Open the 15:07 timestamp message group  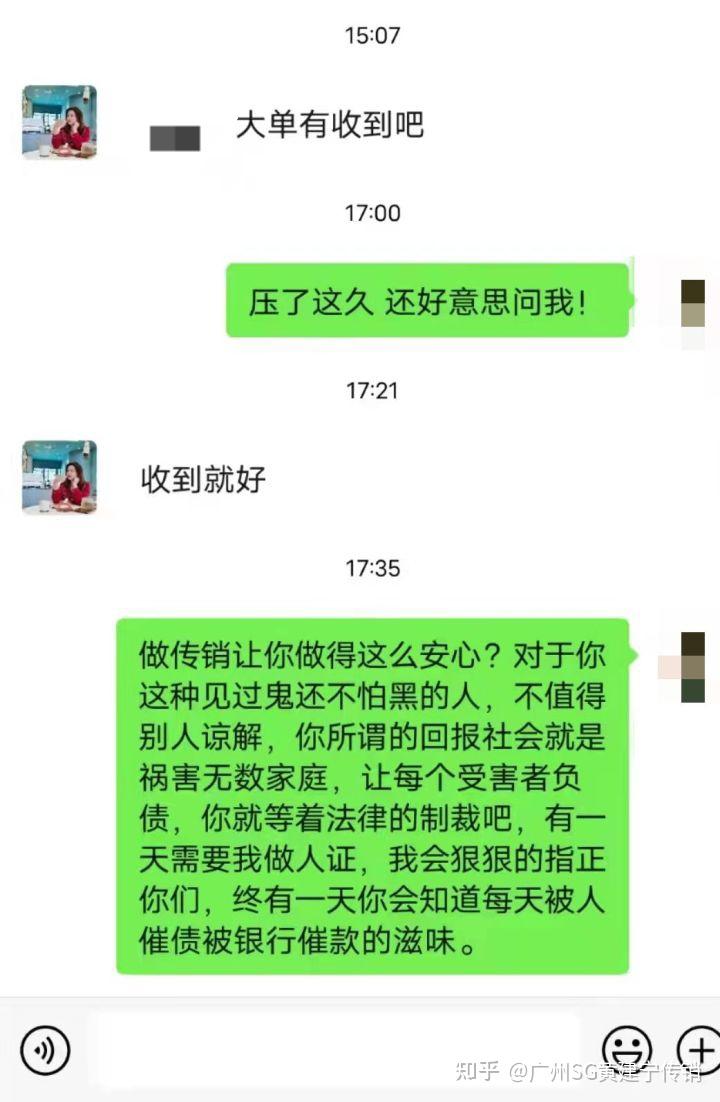coord(371,36)
